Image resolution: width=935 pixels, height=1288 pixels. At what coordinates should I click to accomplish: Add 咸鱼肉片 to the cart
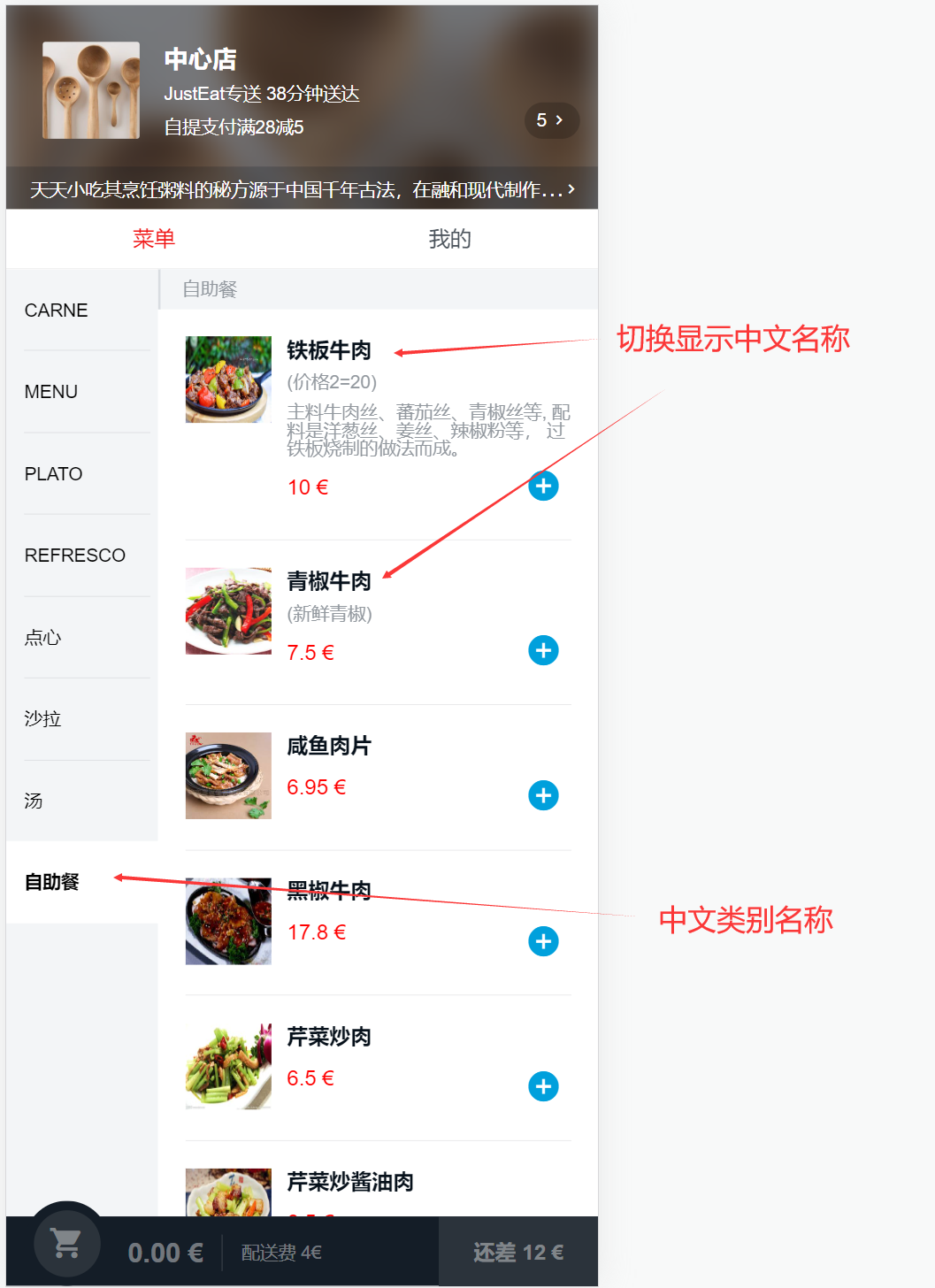point(543,795)
